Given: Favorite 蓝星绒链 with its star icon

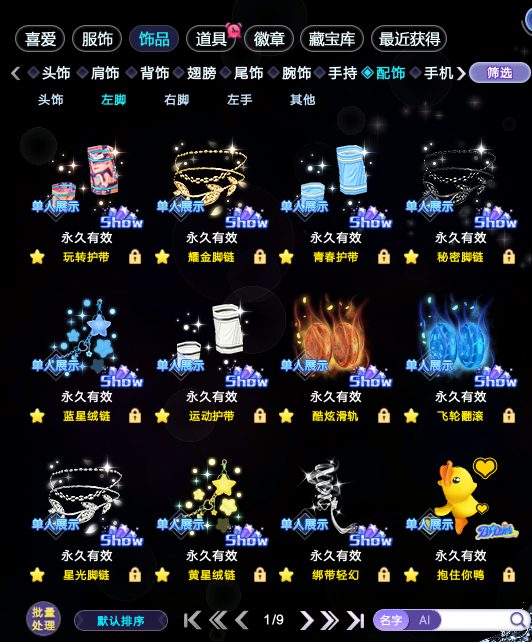Looking at the screenshot, I should [x=37, y=416].
